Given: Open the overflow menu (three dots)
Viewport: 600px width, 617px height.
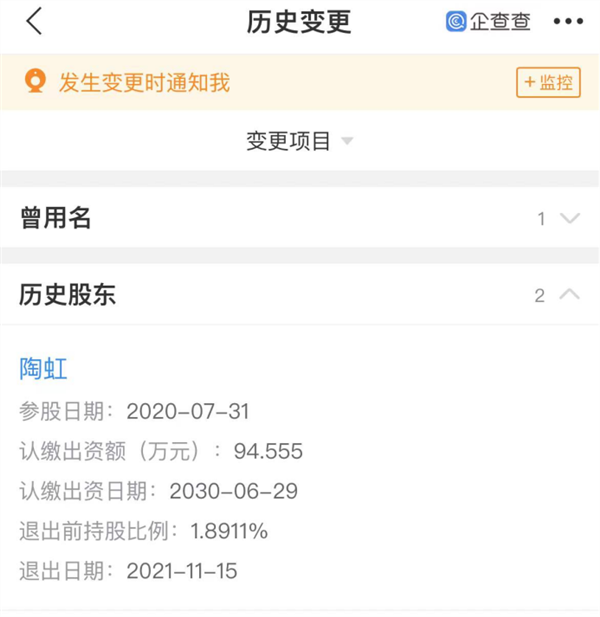Looking at the screenshot, I should click(569, 22).
